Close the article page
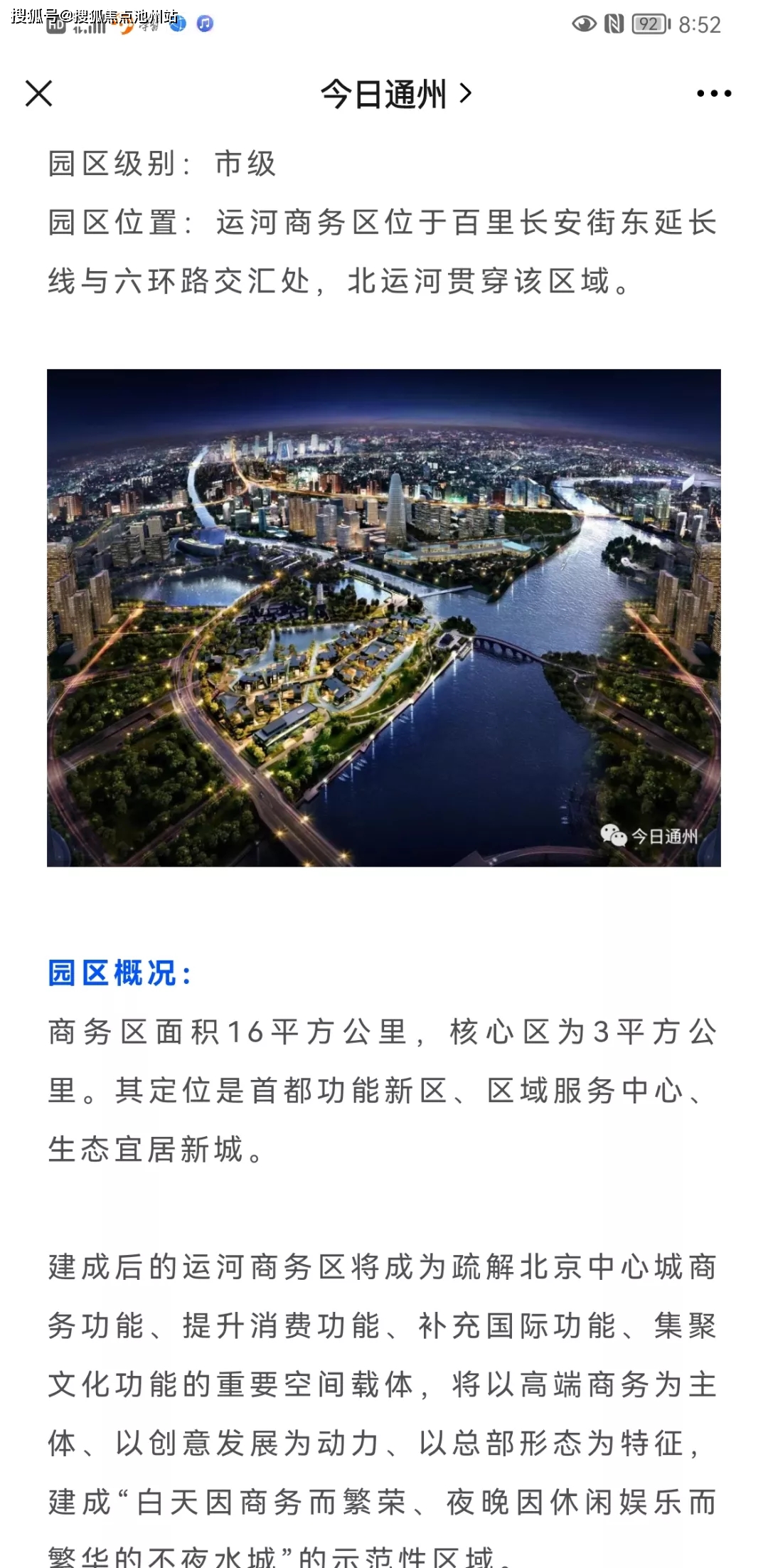768x1568 pixels. tap(38, 93)
